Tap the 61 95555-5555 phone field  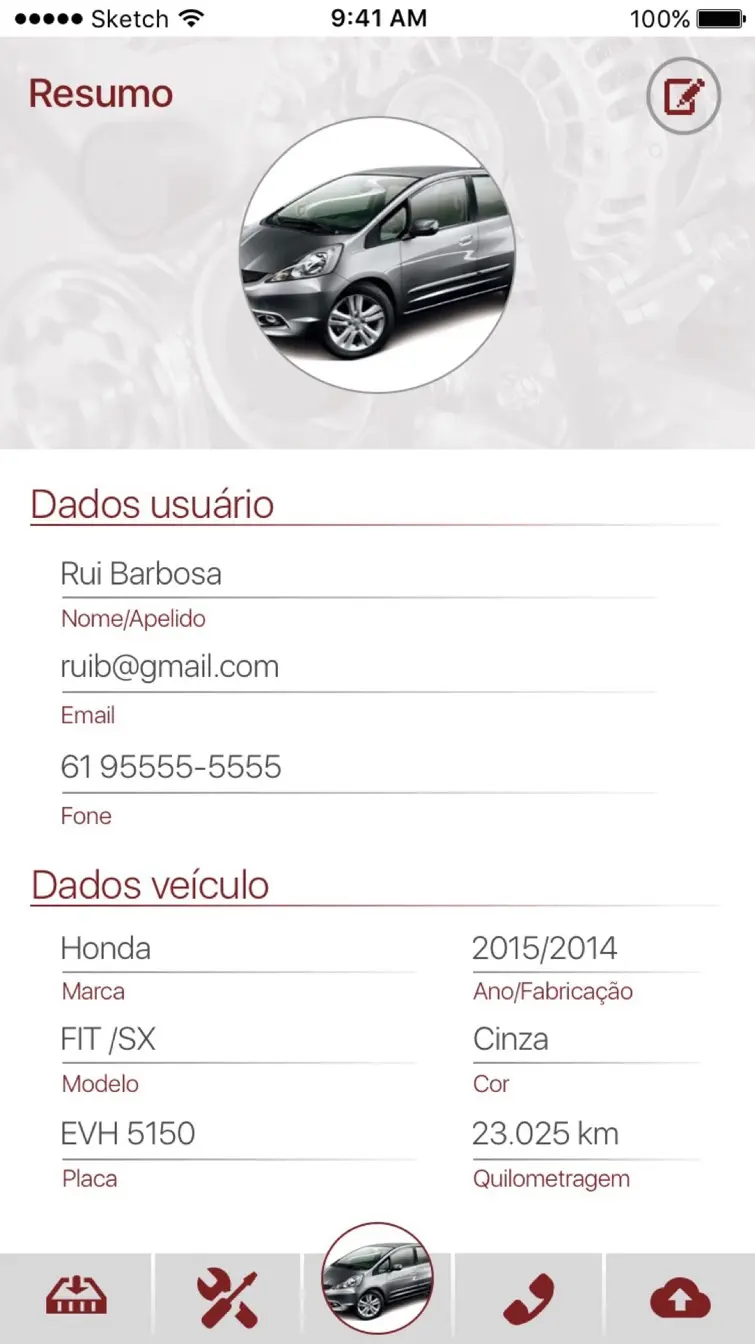click(x=358, y=768)
